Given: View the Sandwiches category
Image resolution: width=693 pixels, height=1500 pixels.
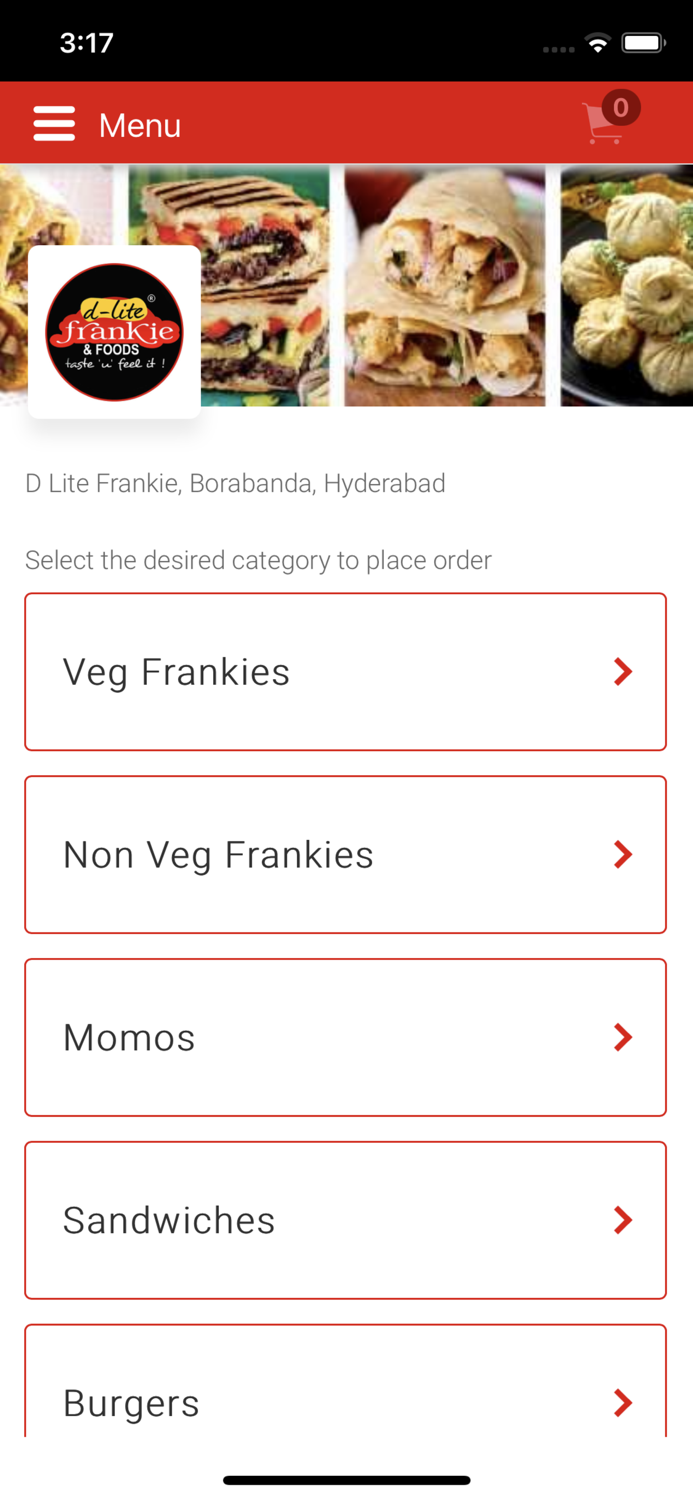Looking at the screenshot, I should pyautogui.click(x=345, y=1220).
